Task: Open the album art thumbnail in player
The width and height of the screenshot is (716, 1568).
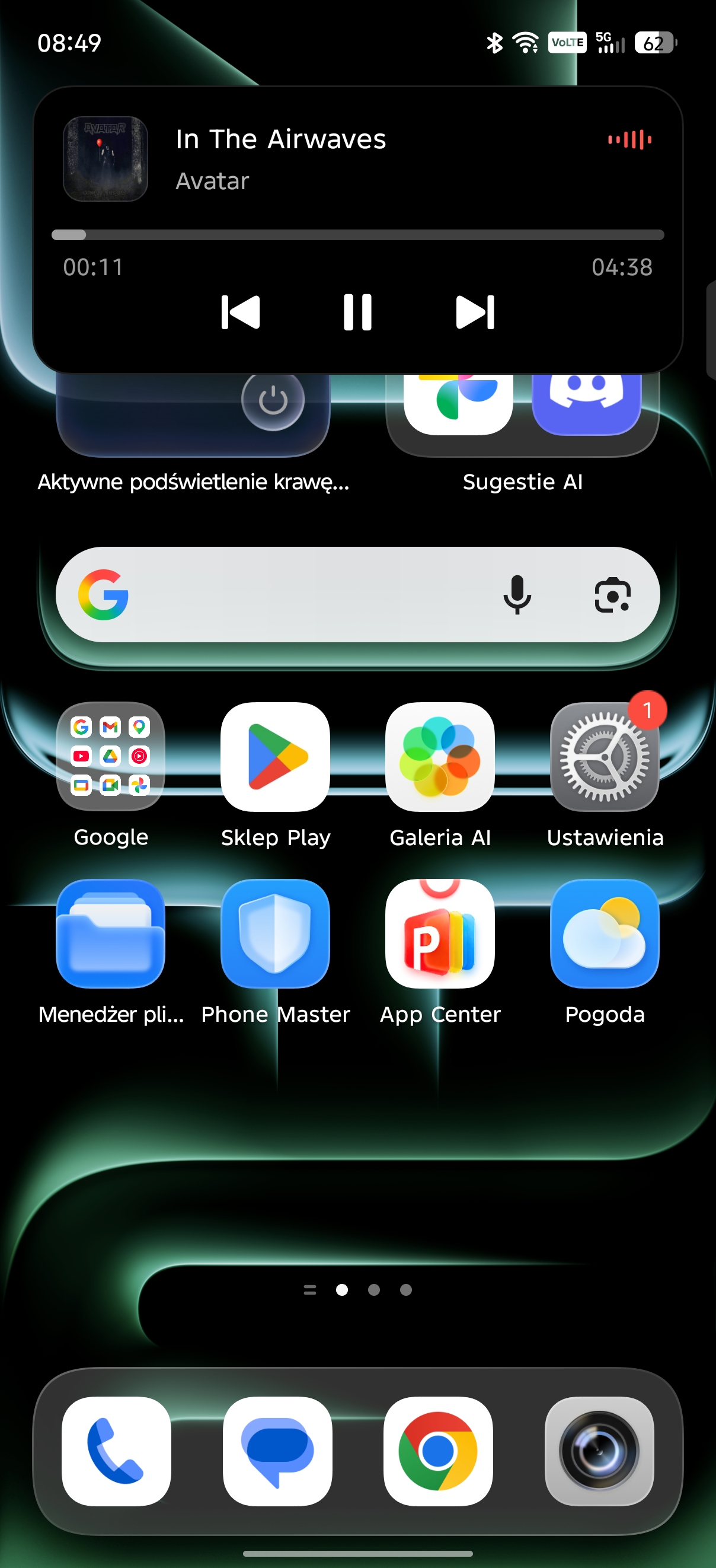Action: 106,159
